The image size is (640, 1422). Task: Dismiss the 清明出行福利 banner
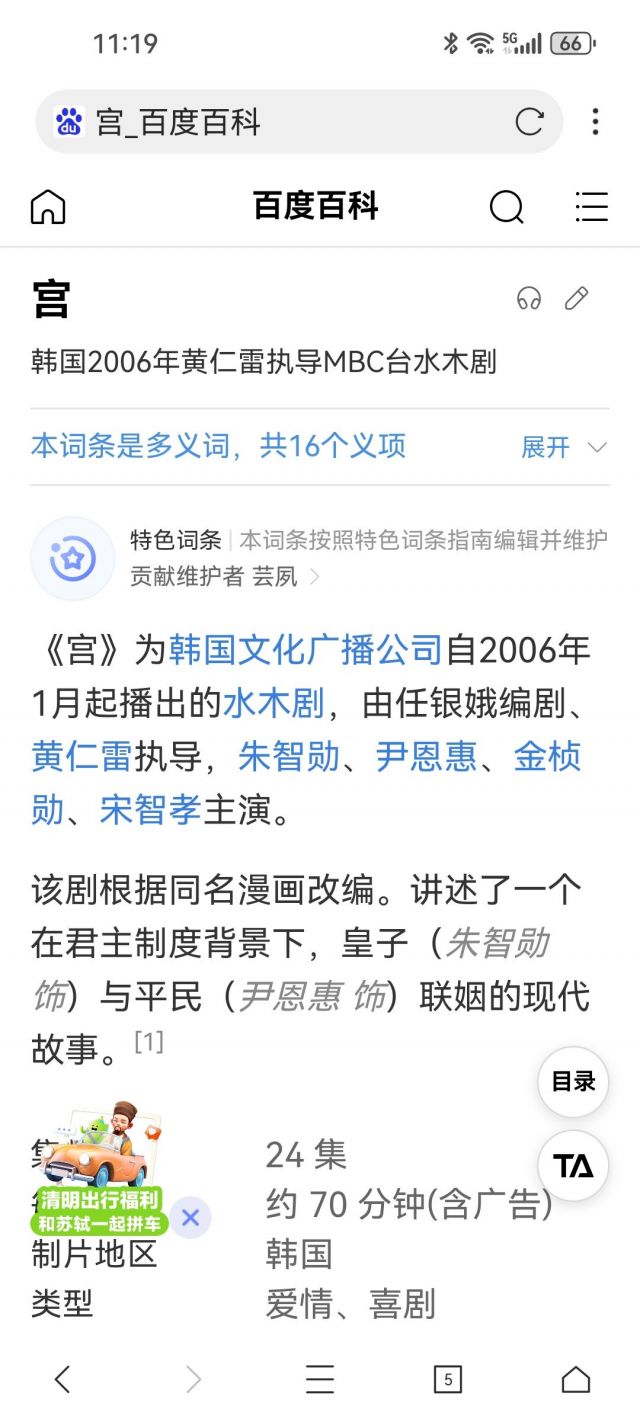pos(191,1218)
